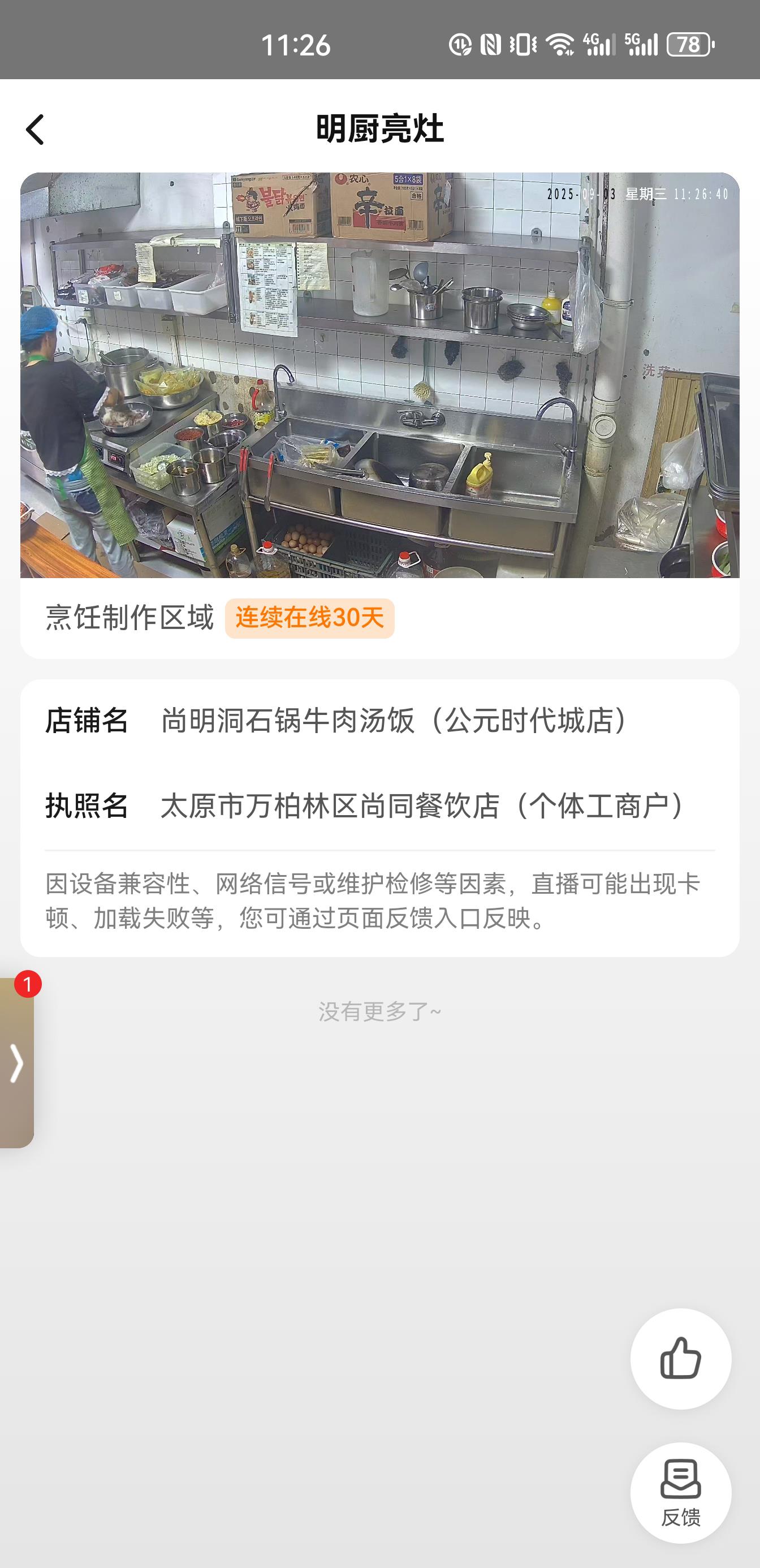Give a thumbs-up like
This screenshot has height=1568, width=760.
tap(680, 1358)
